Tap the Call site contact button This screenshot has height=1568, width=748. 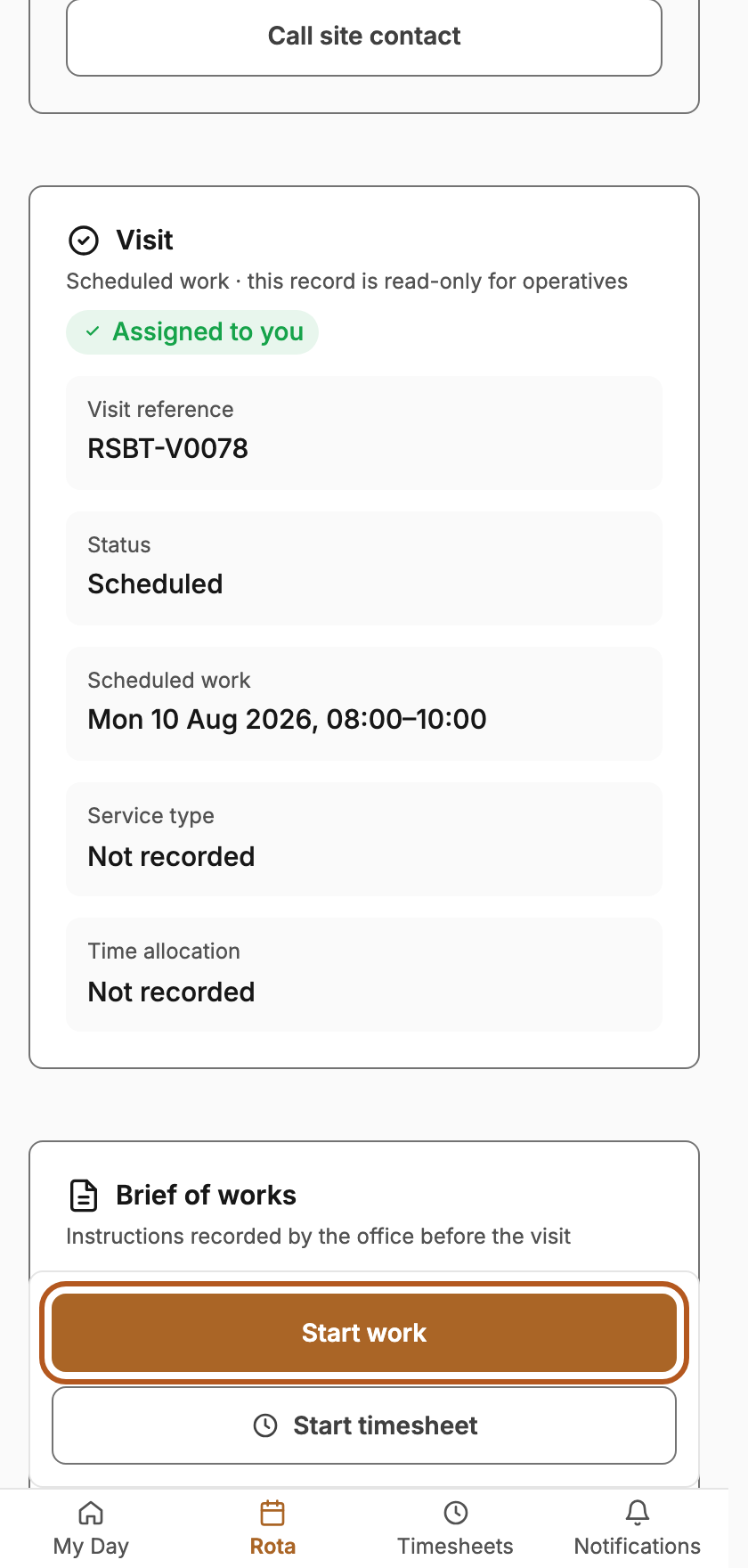coord(364,37)
